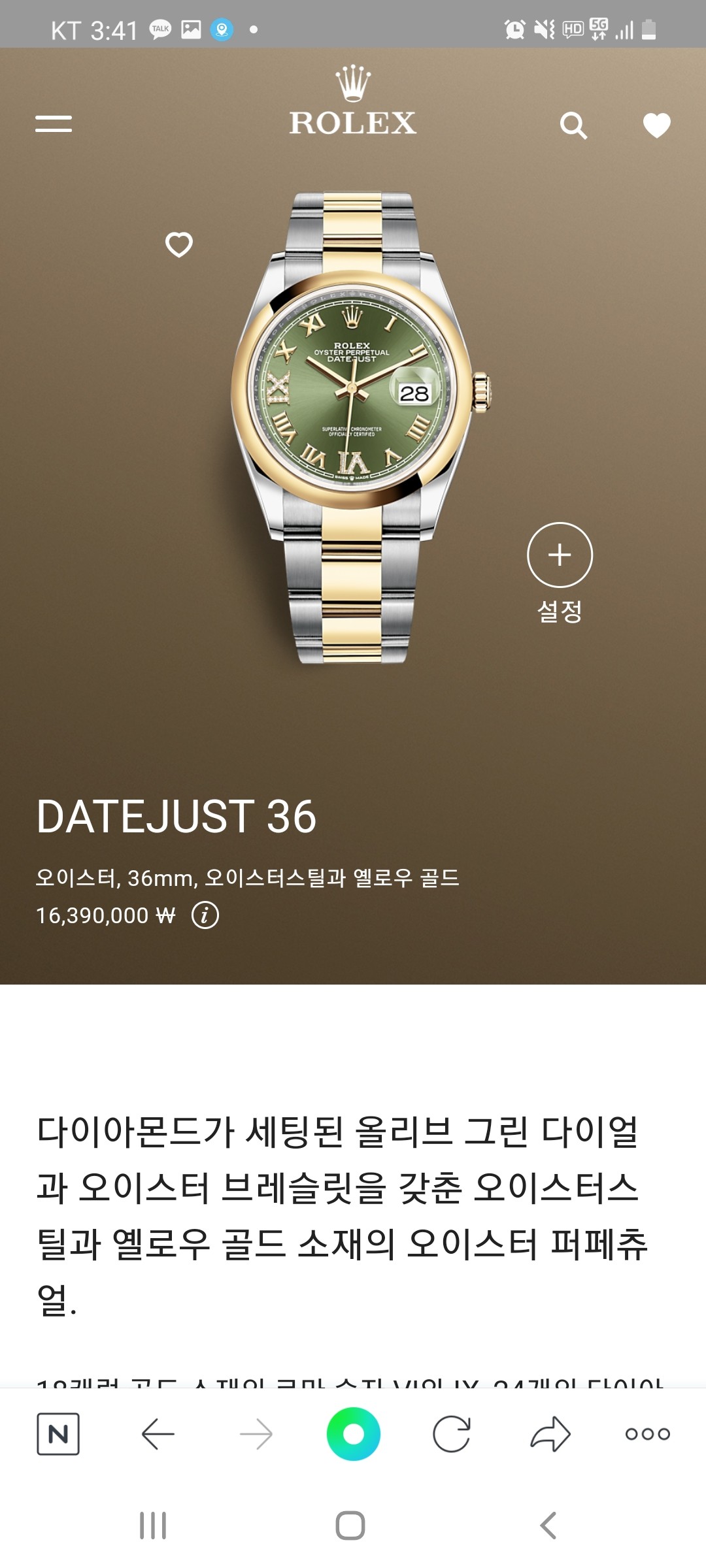706x1568 pixels.
Task: Open system recent apps
Action: [153, 1526]
